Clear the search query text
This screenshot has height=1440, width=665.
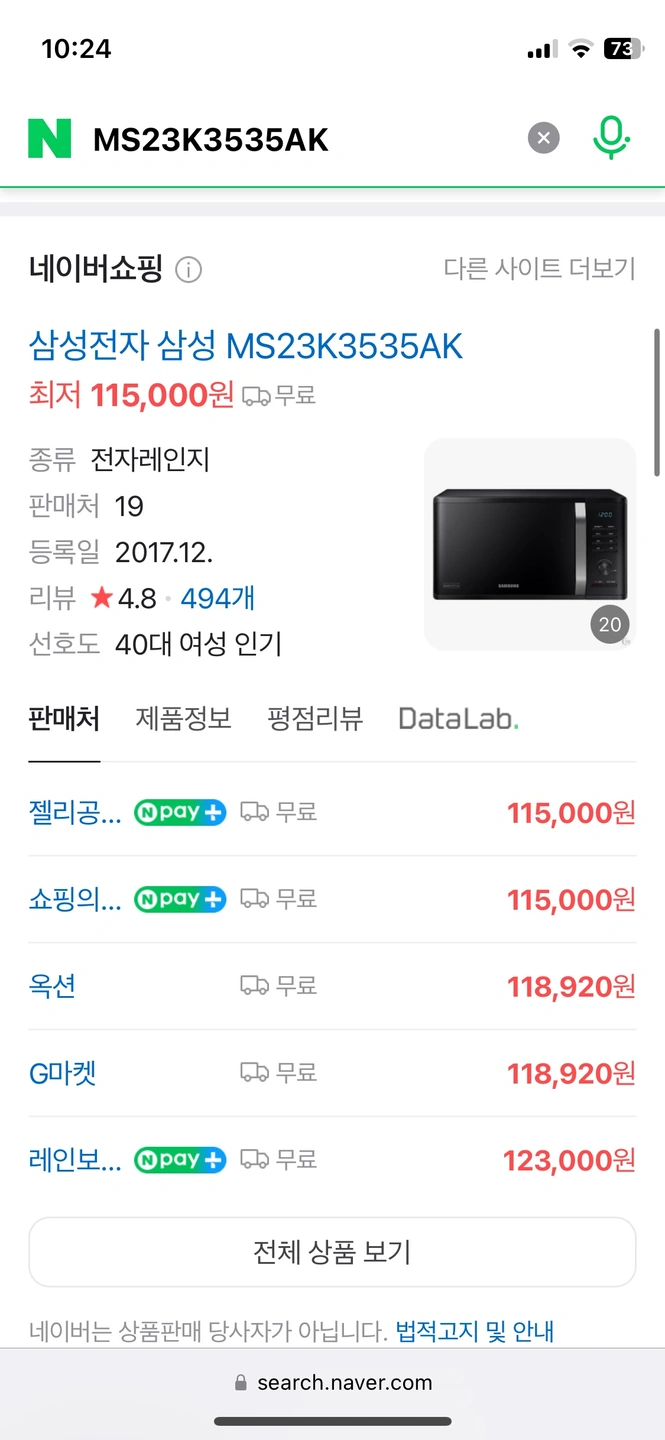click(543, 138)
